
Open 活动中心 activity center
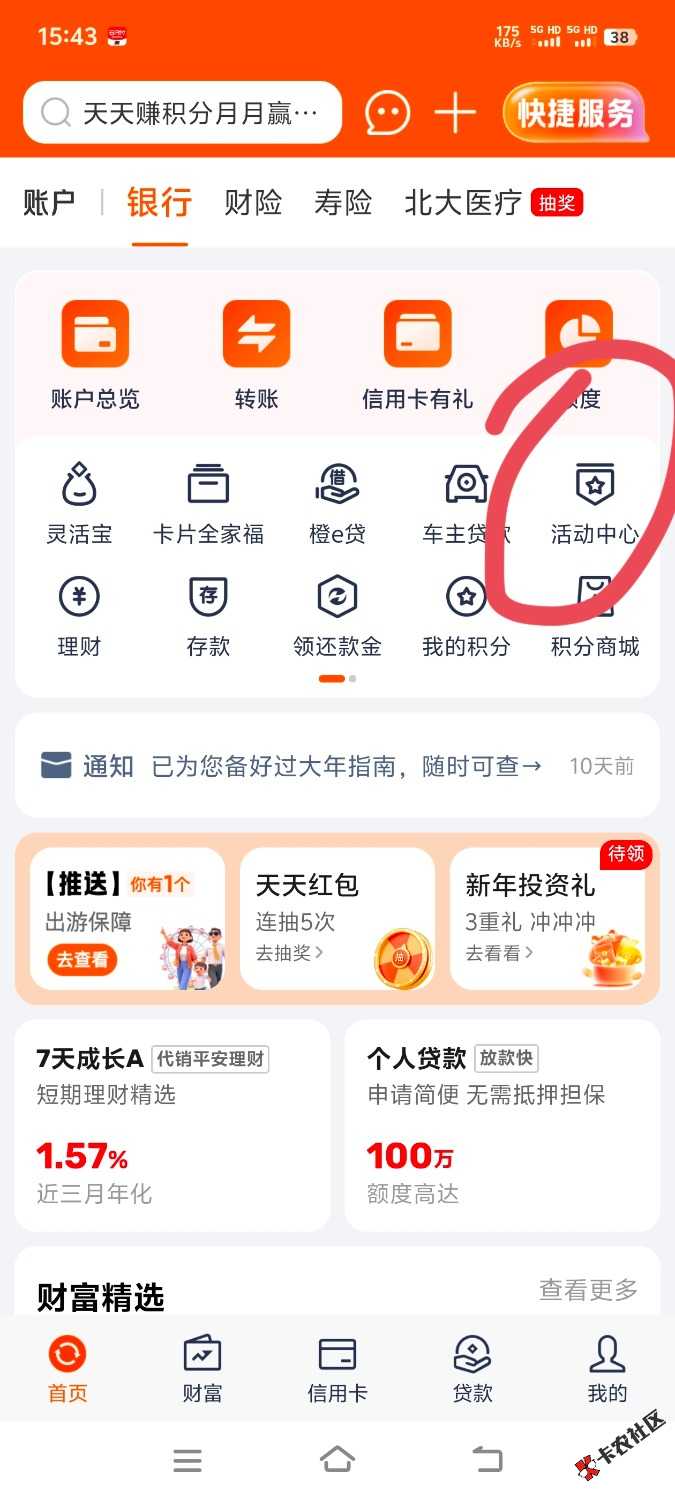coord(595,505)
